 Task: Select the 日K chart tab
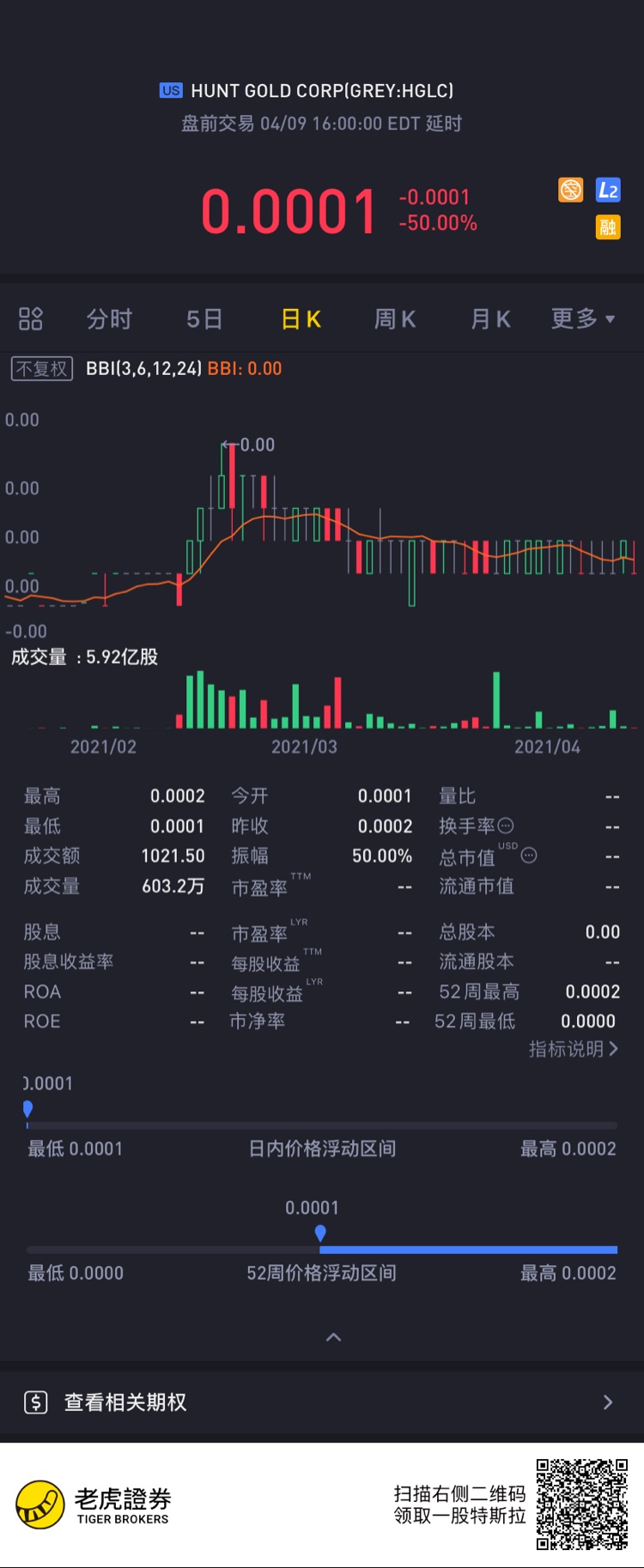point(301,319)
